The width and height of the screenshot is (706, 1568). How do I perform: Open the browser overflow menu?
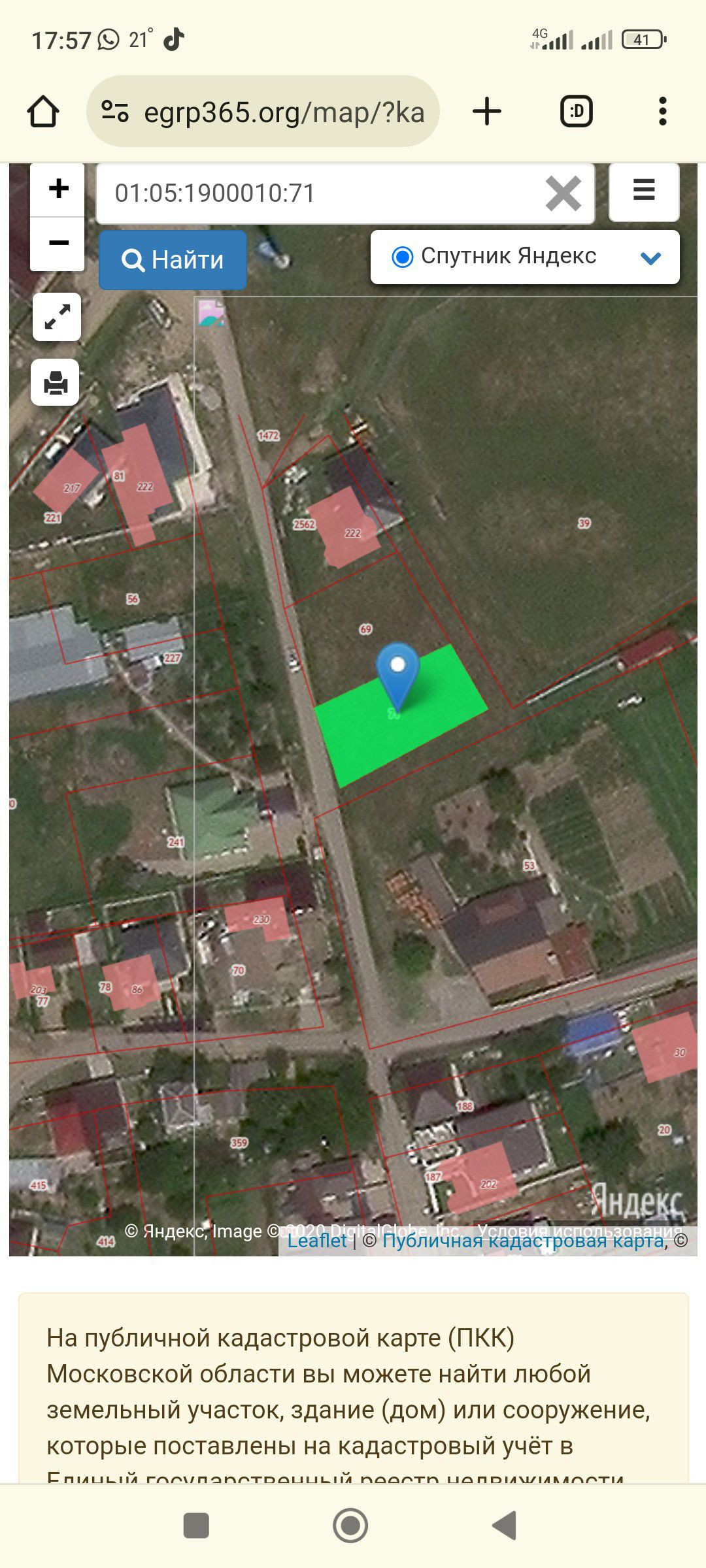(662, 112)
